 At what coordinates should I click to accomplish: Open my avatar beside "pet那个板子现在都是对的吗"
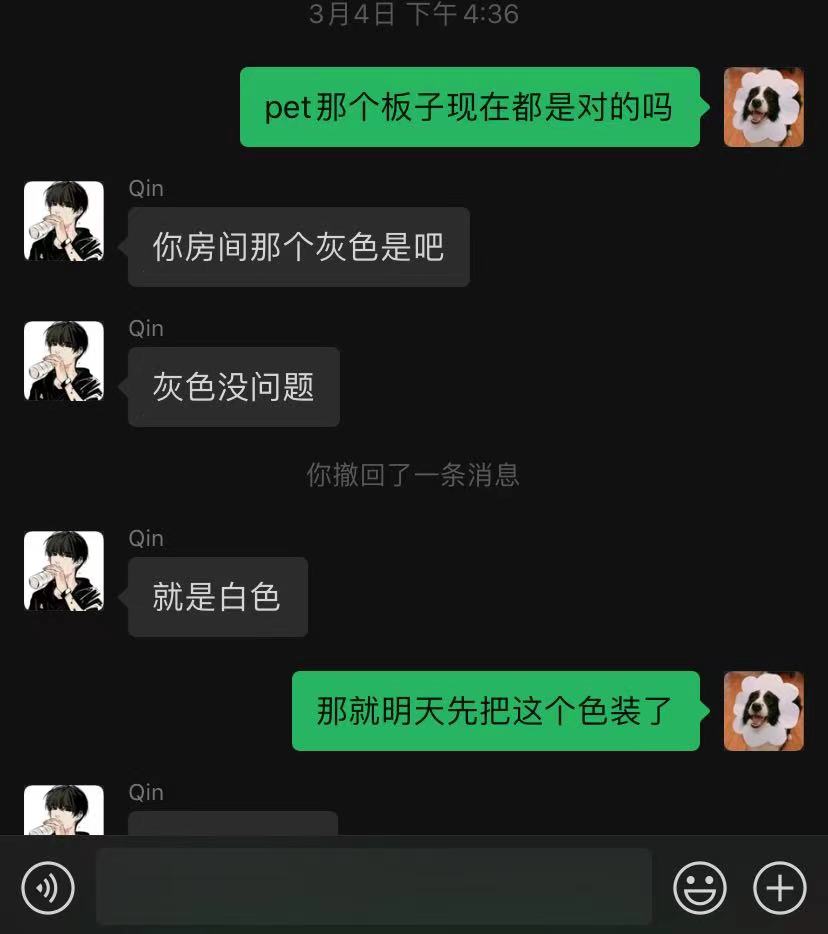[x=764, y=107]
